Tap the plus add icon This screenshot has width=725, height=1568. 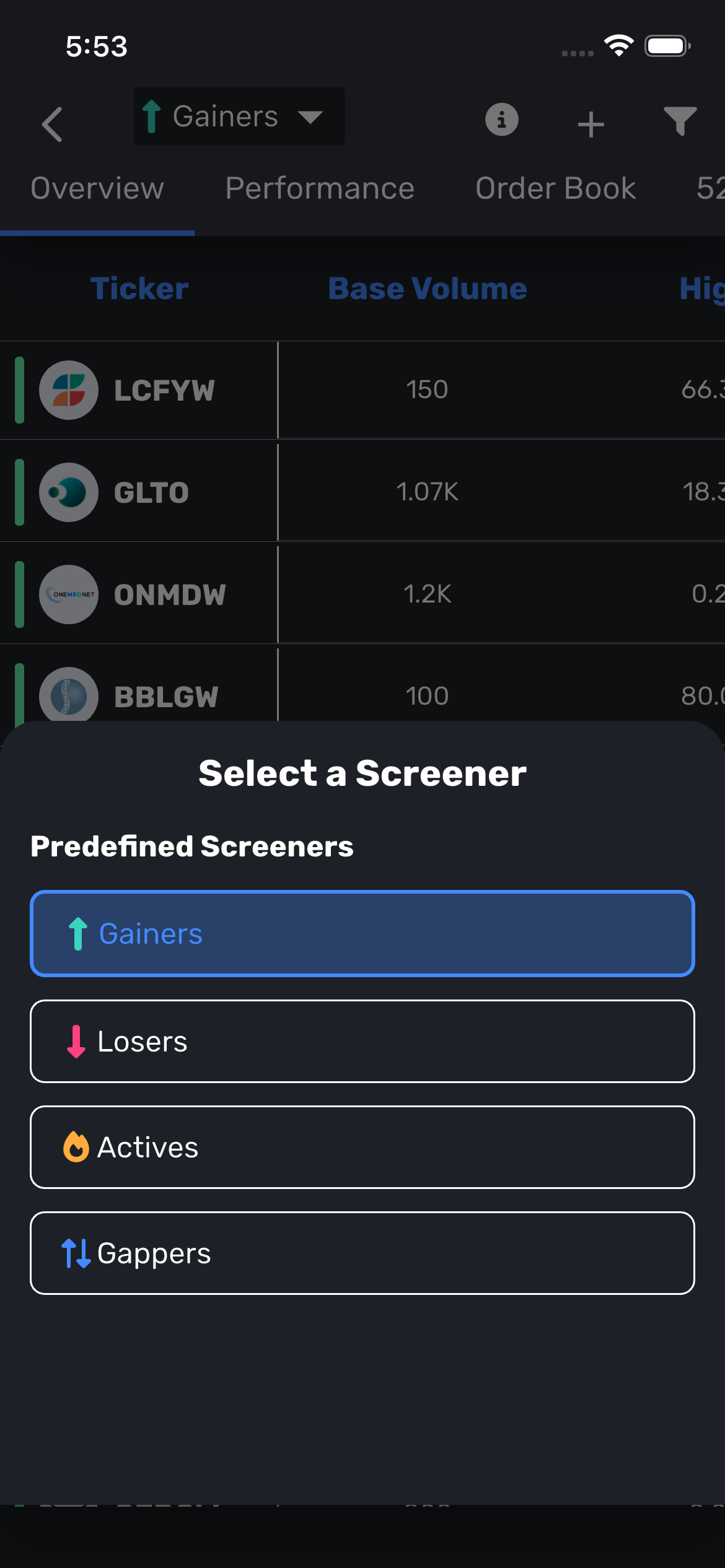(x=591, y=124)
